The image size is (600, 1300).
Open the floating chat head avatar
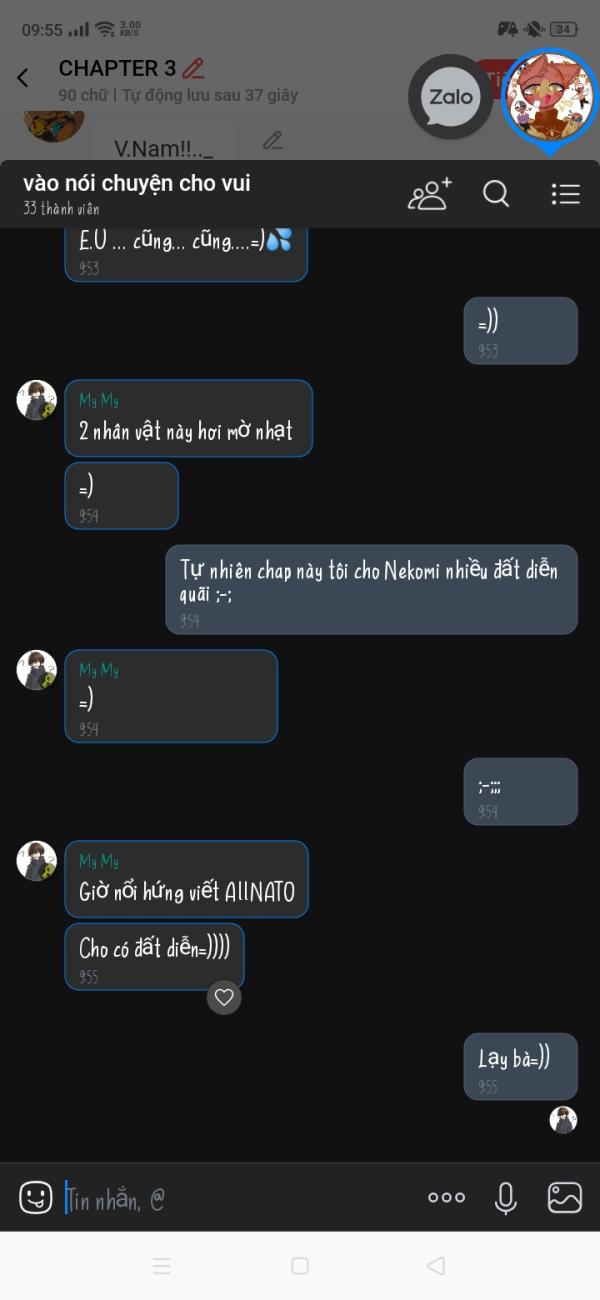[548, 97]
